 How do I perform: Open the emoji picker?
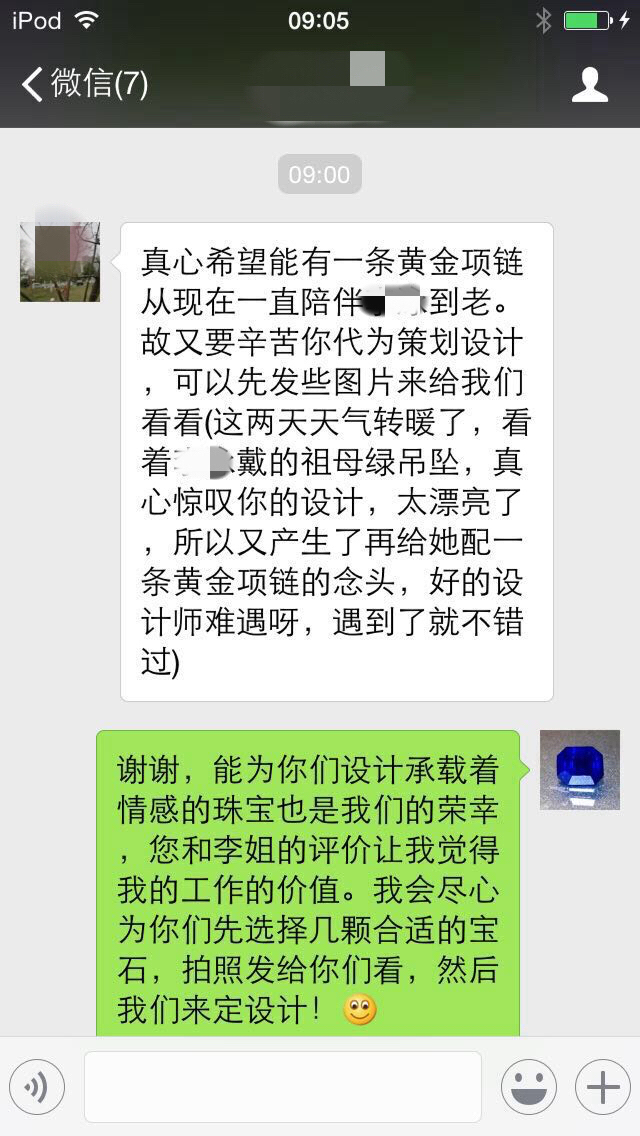(528, 1086)
